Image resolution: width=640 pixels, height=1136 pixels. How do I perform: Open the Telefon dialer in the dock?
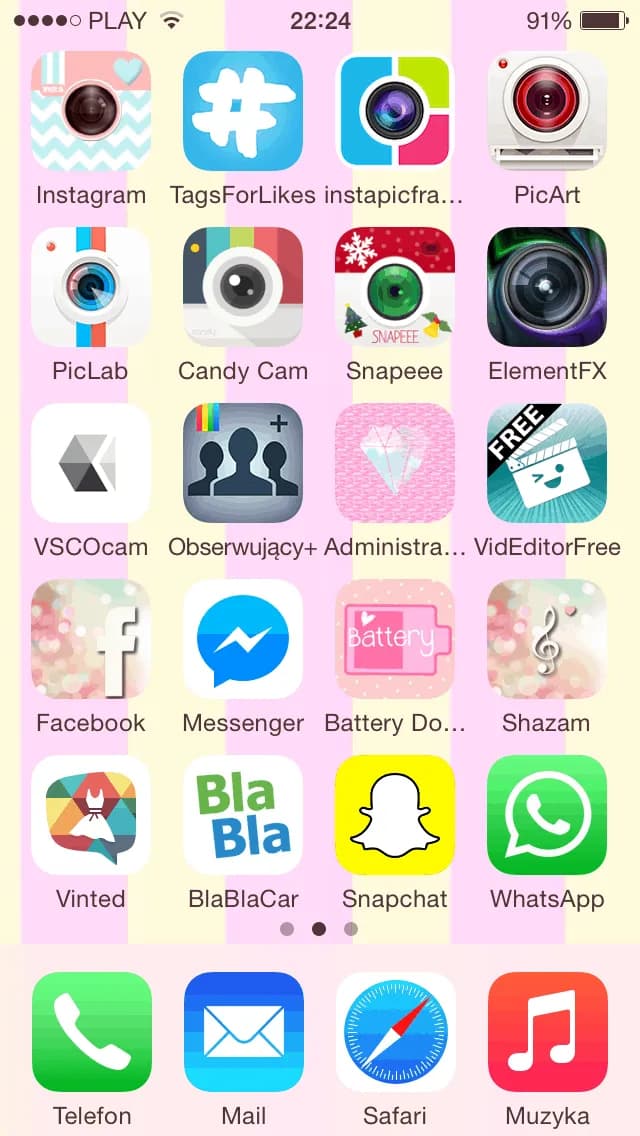click(x=91, y=1031)
